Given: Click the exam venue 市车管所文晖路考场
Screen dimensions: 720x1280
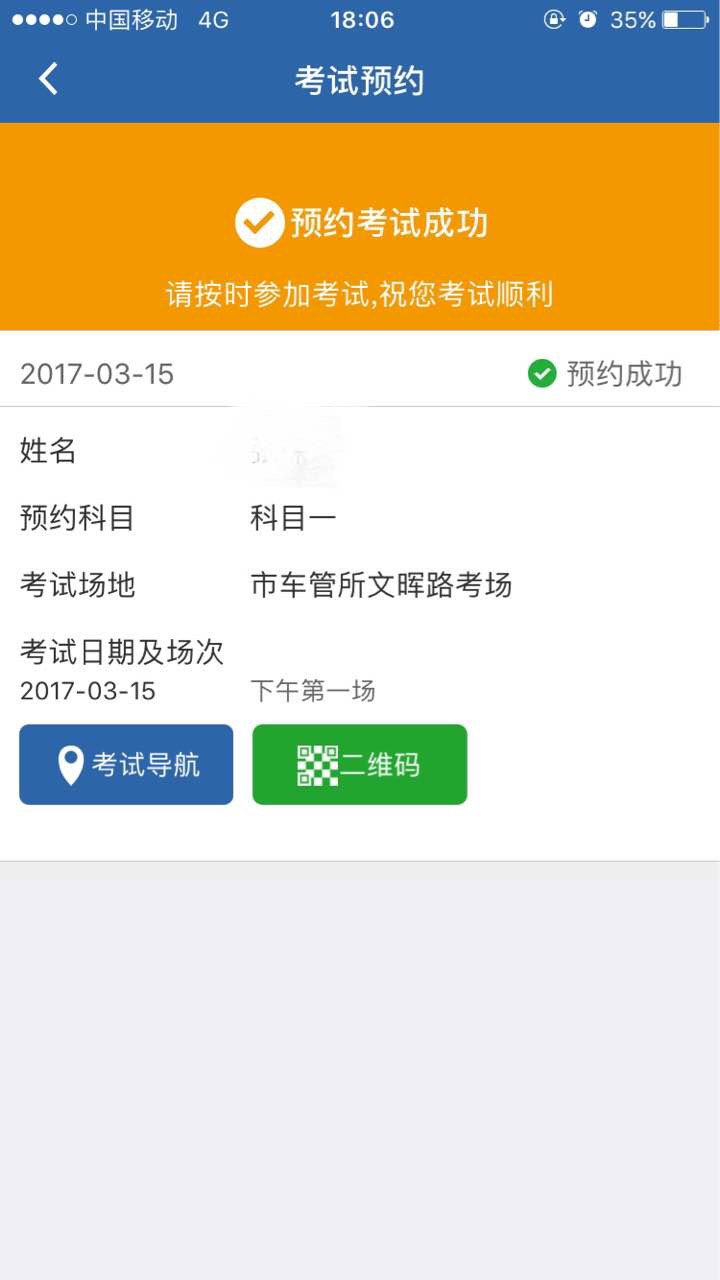Looking at the screenshot, I should point(380,586).
